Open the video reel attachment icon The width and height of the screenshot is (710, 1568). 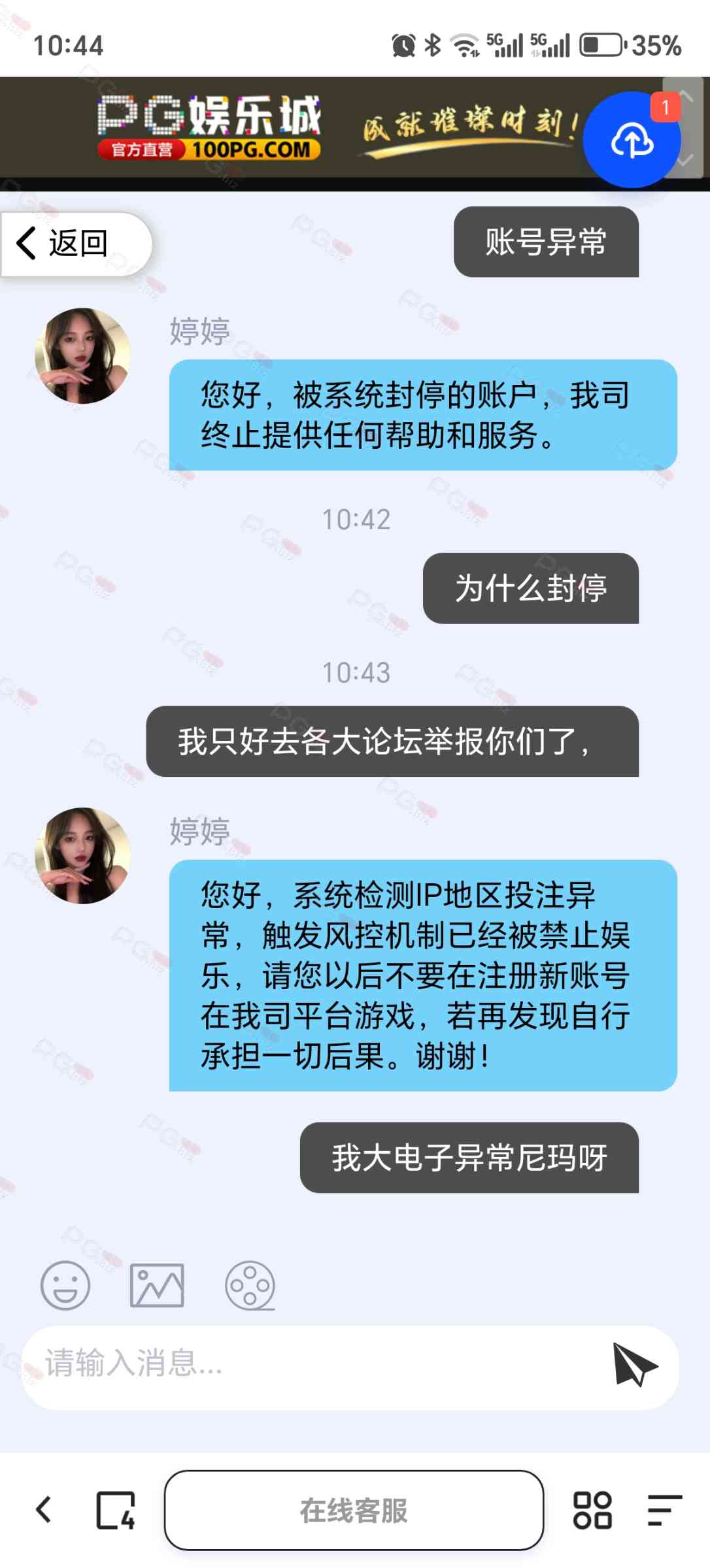point(250,1285)
